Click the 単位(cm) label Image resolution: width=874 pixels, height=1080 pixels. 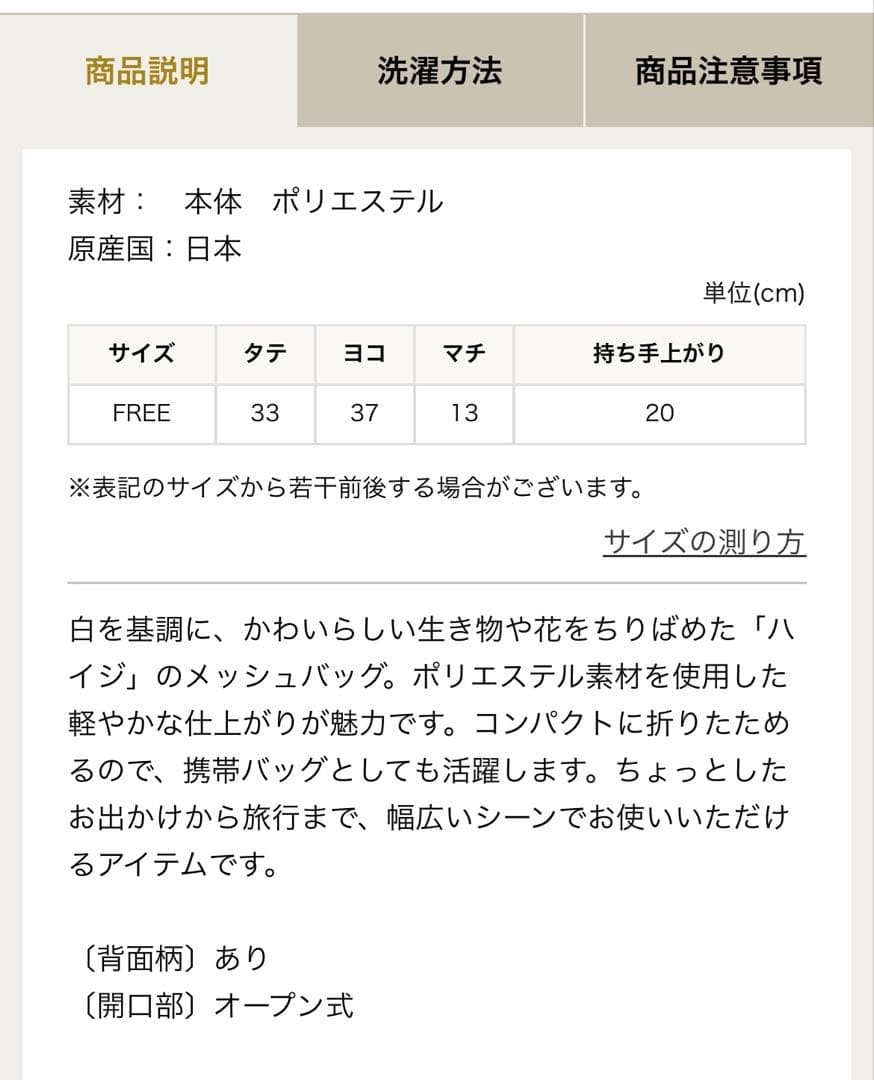(x=753, y=295)
